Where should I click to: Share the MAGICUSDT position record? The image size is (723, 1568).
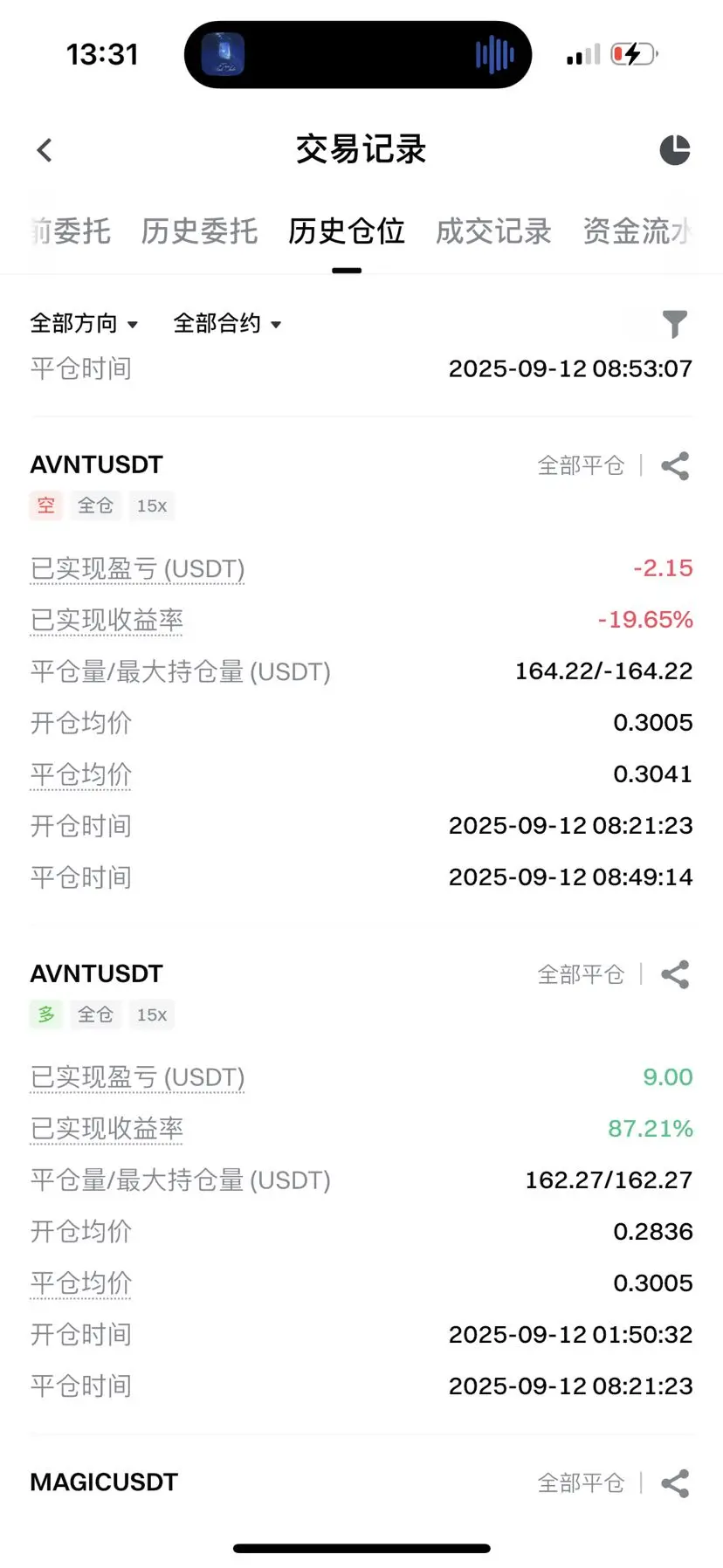[x=675, y=1483]
